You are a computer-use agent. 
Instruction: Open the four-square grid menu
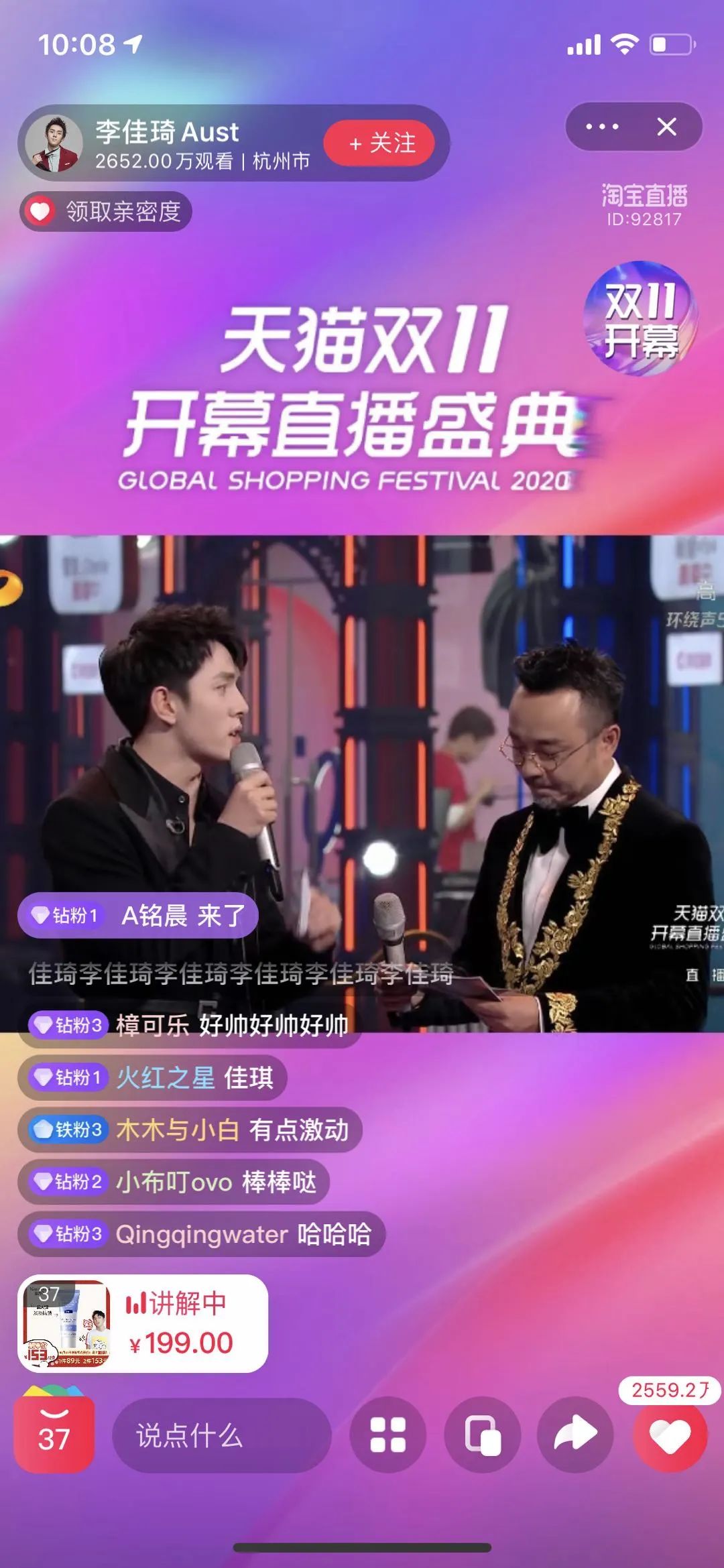(x=388, y=1435)
